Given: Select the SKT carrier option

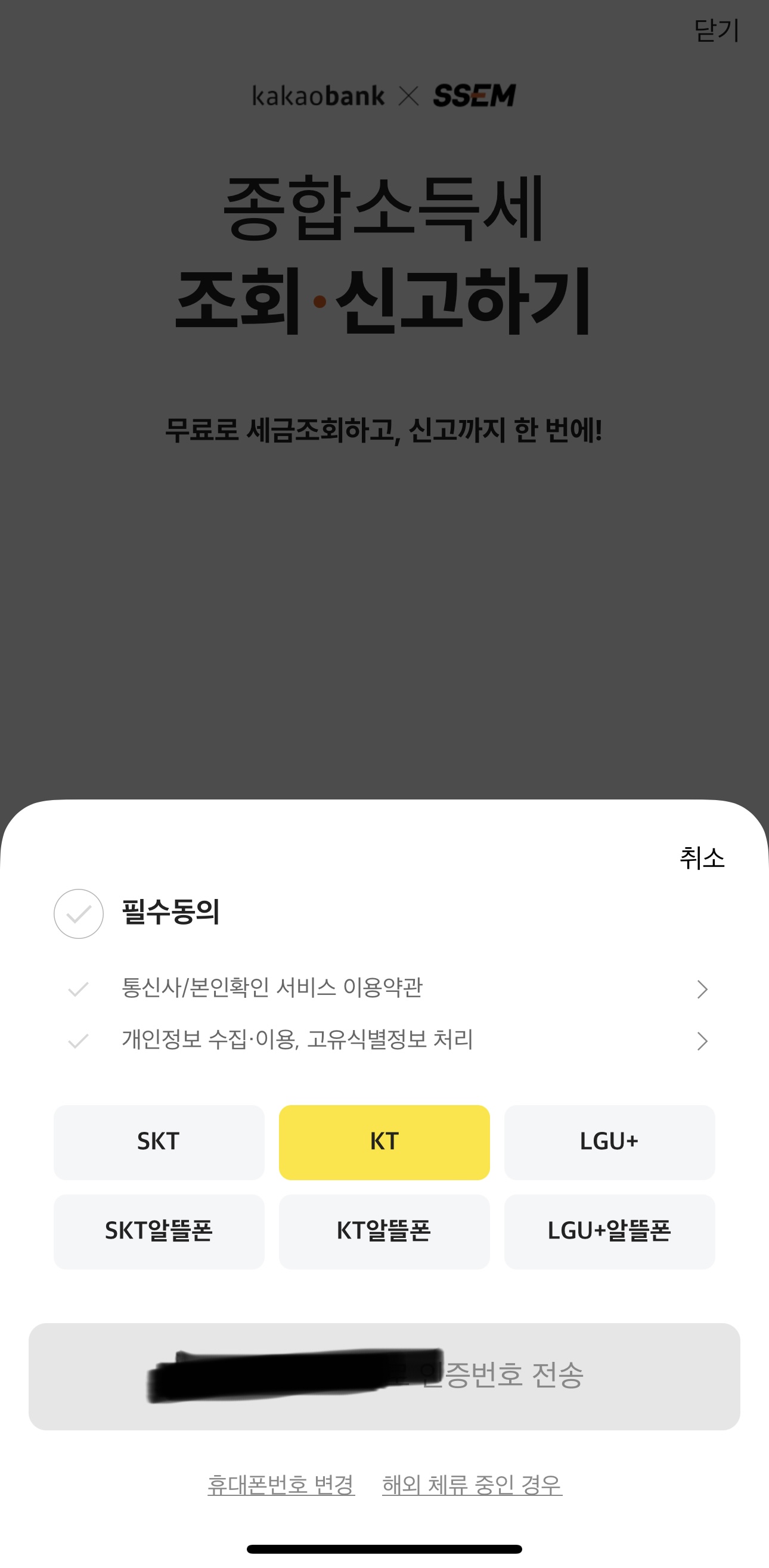Looking at the screenshot, I should [159, 1141].
